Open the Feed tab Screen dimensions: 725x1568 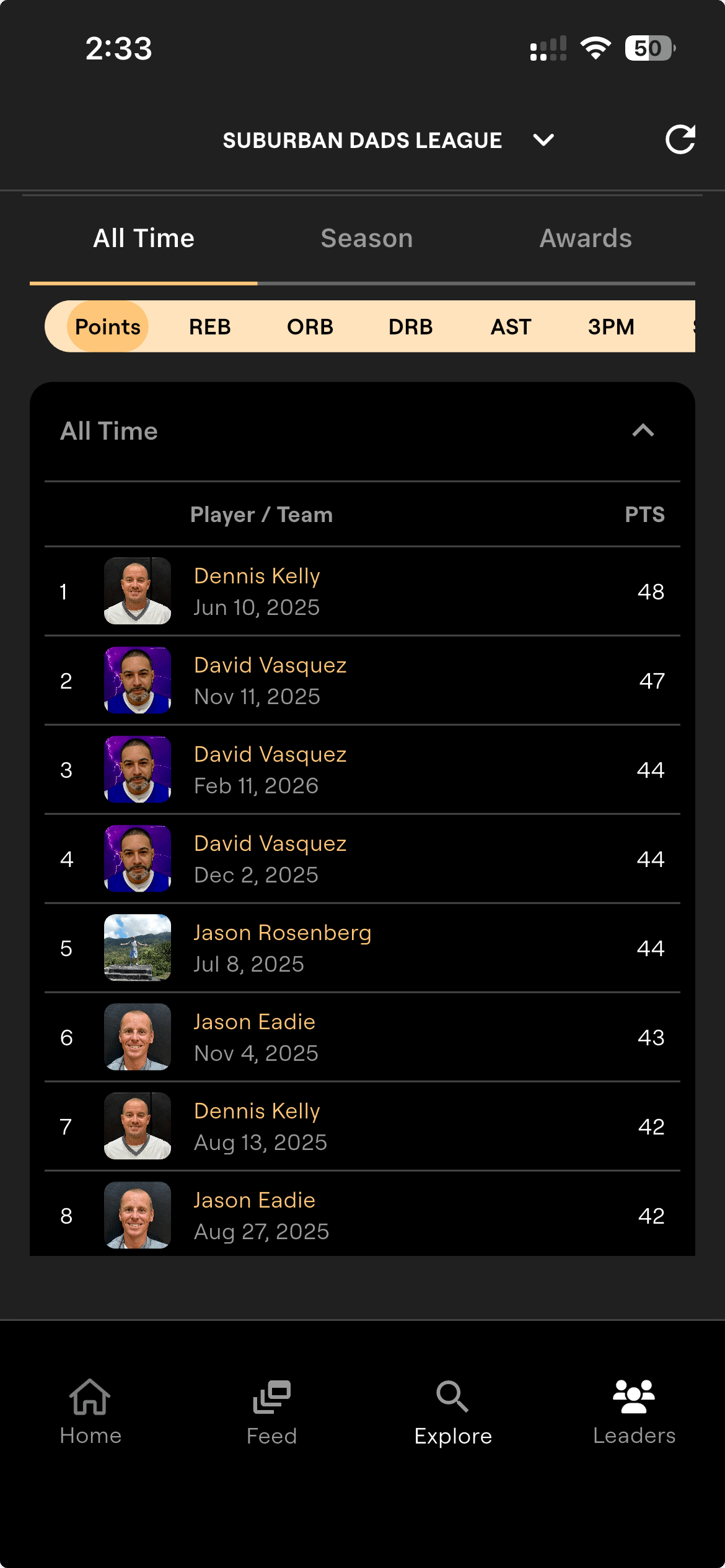271,1412
